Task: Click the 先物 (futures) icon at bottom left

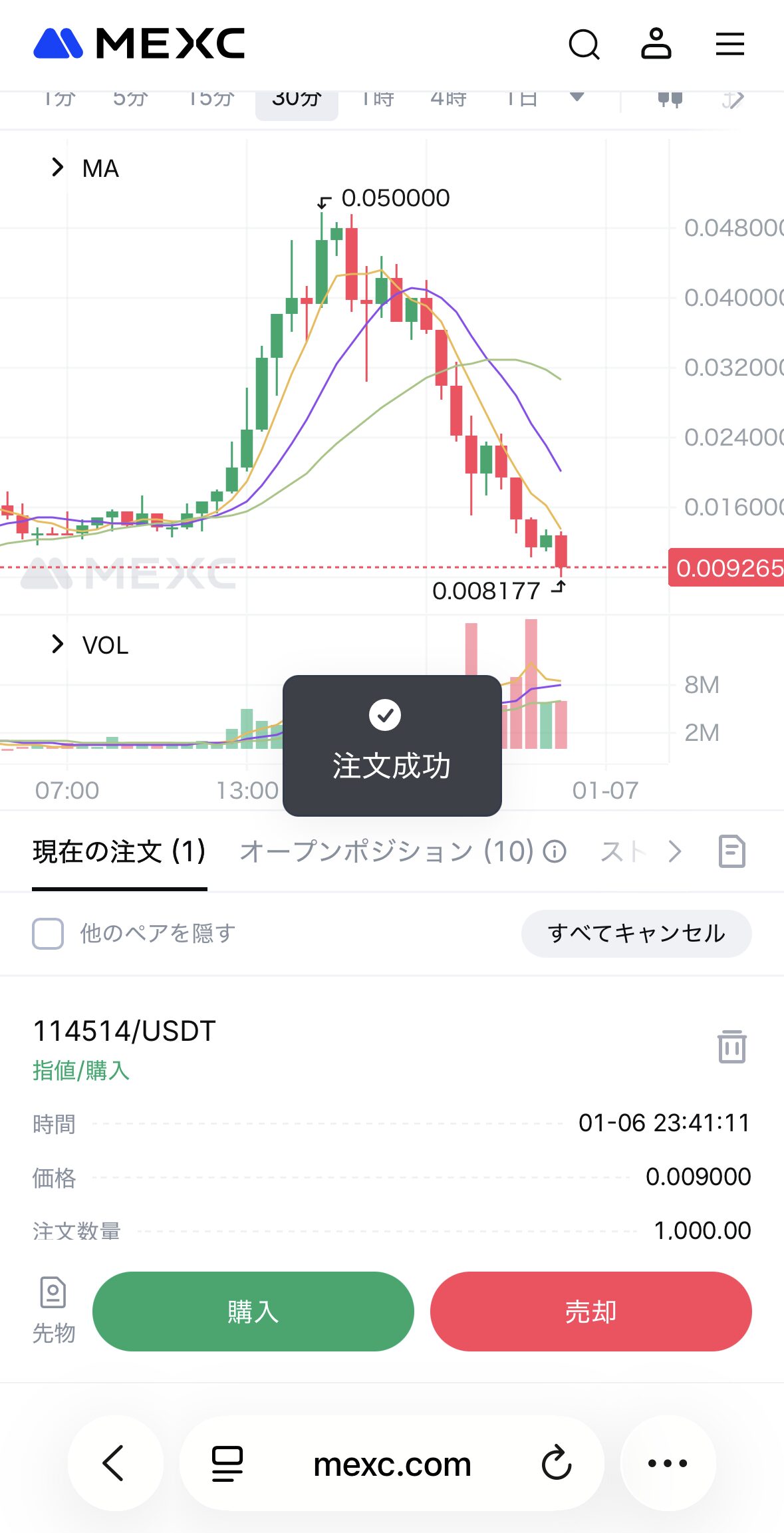Action: [53, 1300]
